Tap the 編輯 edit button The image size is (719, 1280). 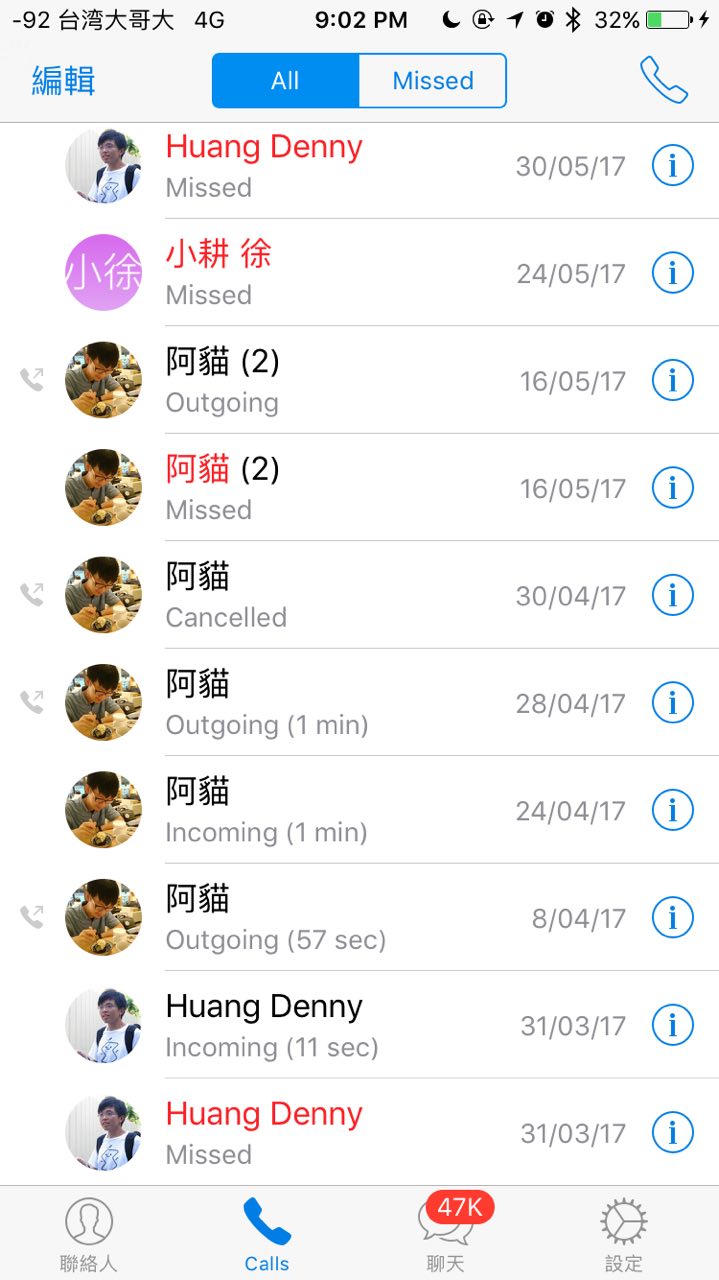63,81
